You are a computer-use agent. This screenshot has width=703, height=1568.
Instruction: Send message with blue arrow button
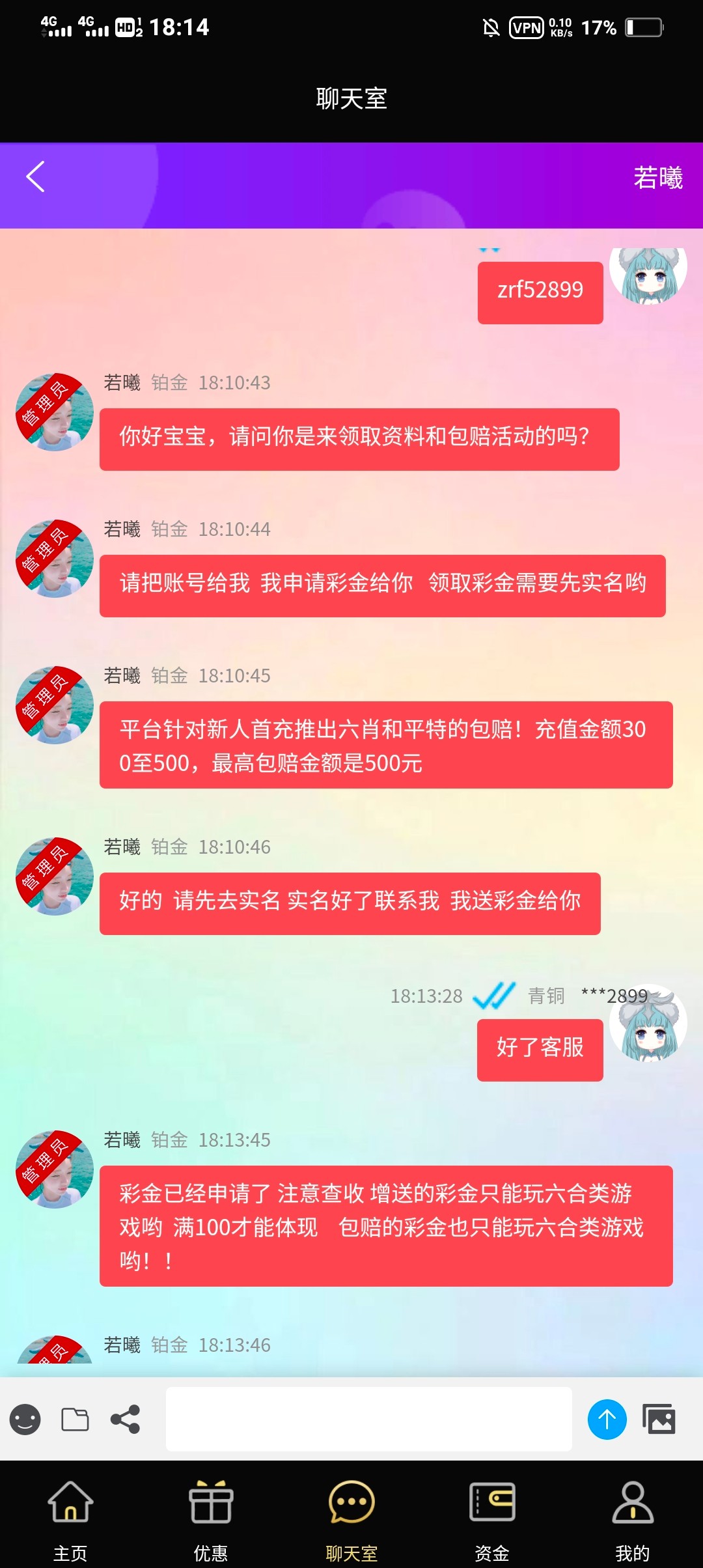(607, 1419)
